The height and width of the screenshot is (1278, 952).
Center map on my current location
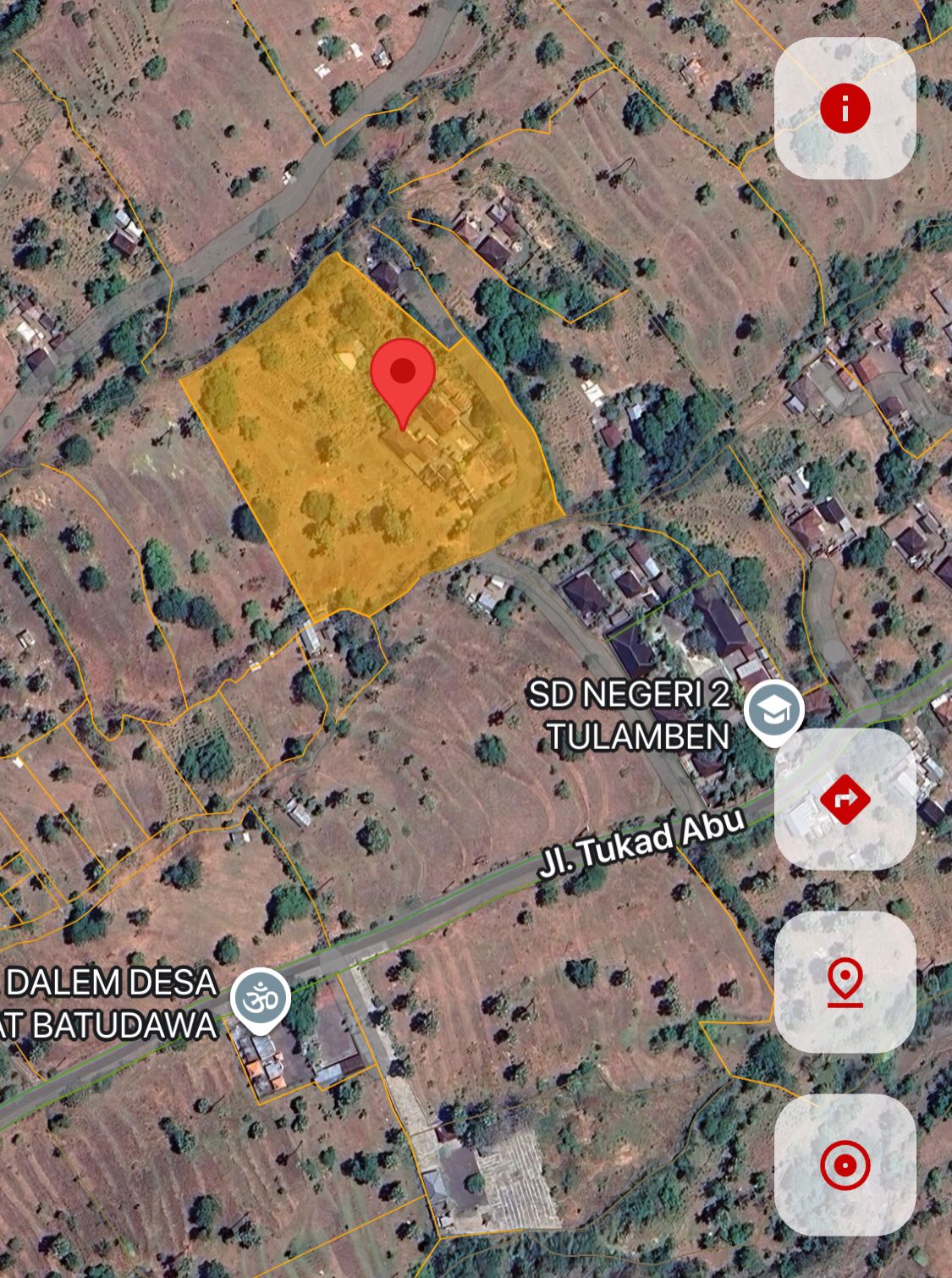[x=845, y=1165]
